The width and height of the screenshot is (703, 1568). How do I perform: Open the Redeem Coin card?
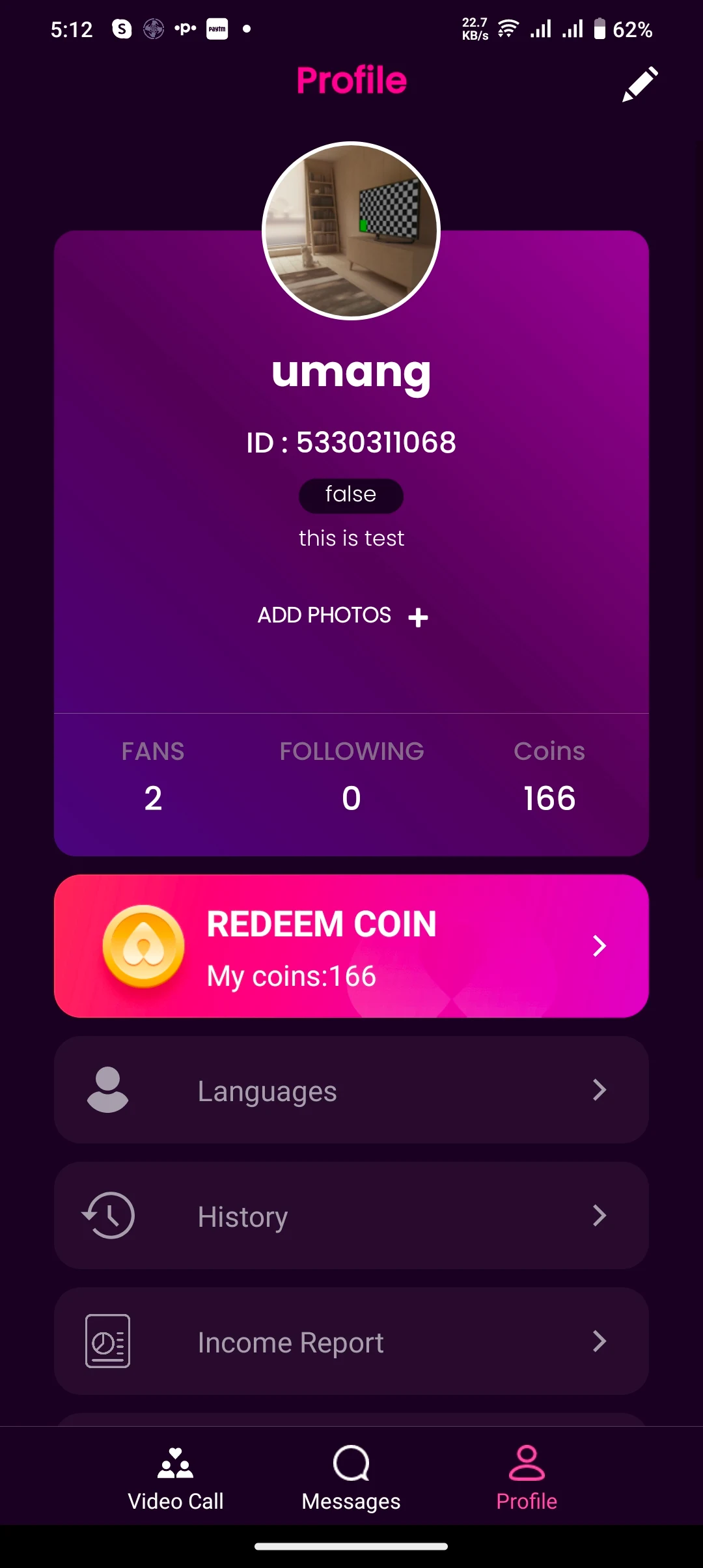351,946
